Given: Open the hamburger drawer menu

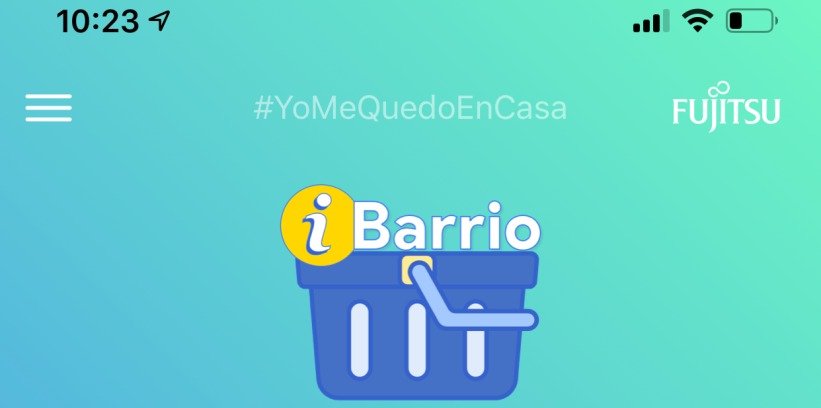Looking at the screenshot, I should [48, 108].
